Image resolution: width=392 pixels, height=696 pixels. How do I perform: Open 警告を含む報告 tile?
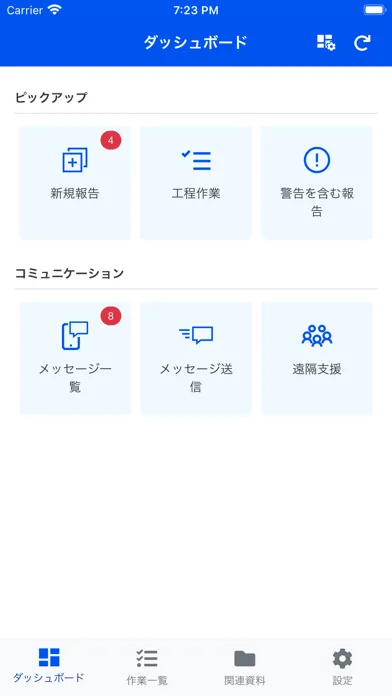[317, 183]
